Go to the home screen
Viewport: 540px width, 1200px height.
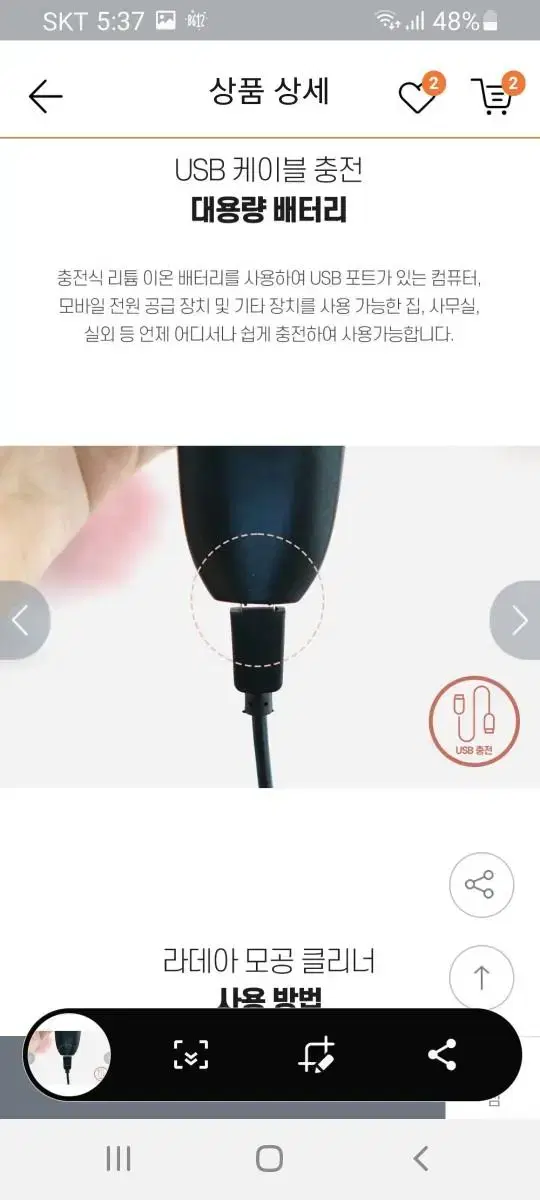269,1158
